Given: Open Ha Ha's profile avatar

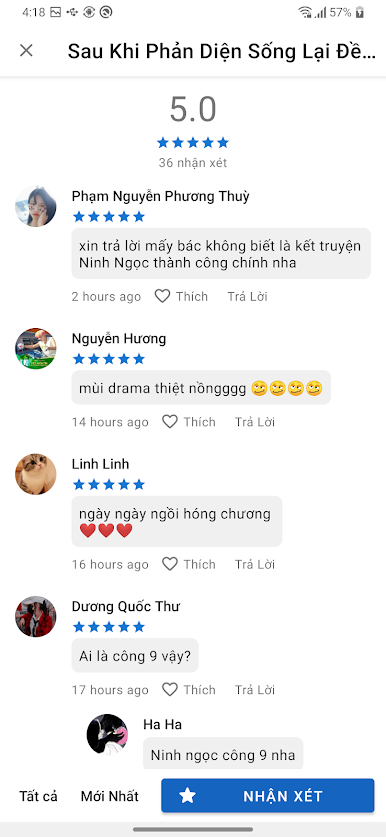Looking at the screenshot, I should pos(107,735).
